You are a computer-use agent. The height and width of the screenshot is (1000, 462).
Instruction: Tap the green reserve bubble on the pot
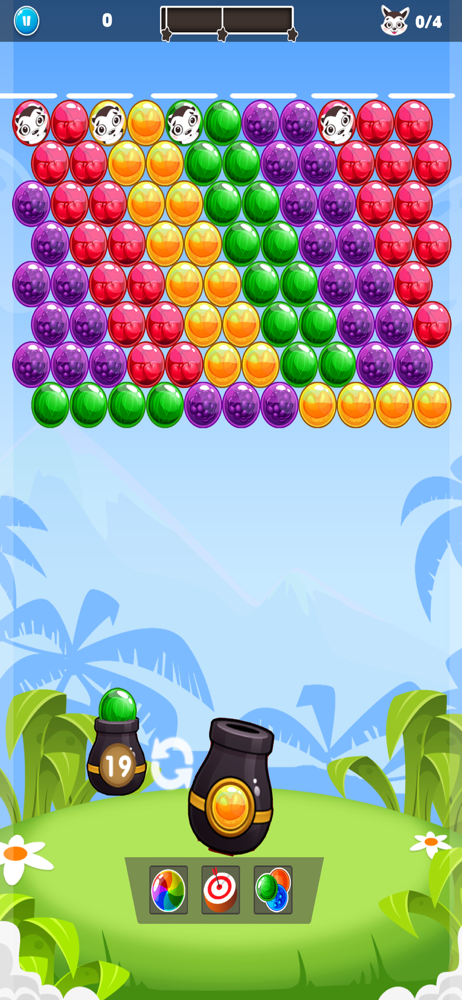pyautogui.click(x=117, y=705)
